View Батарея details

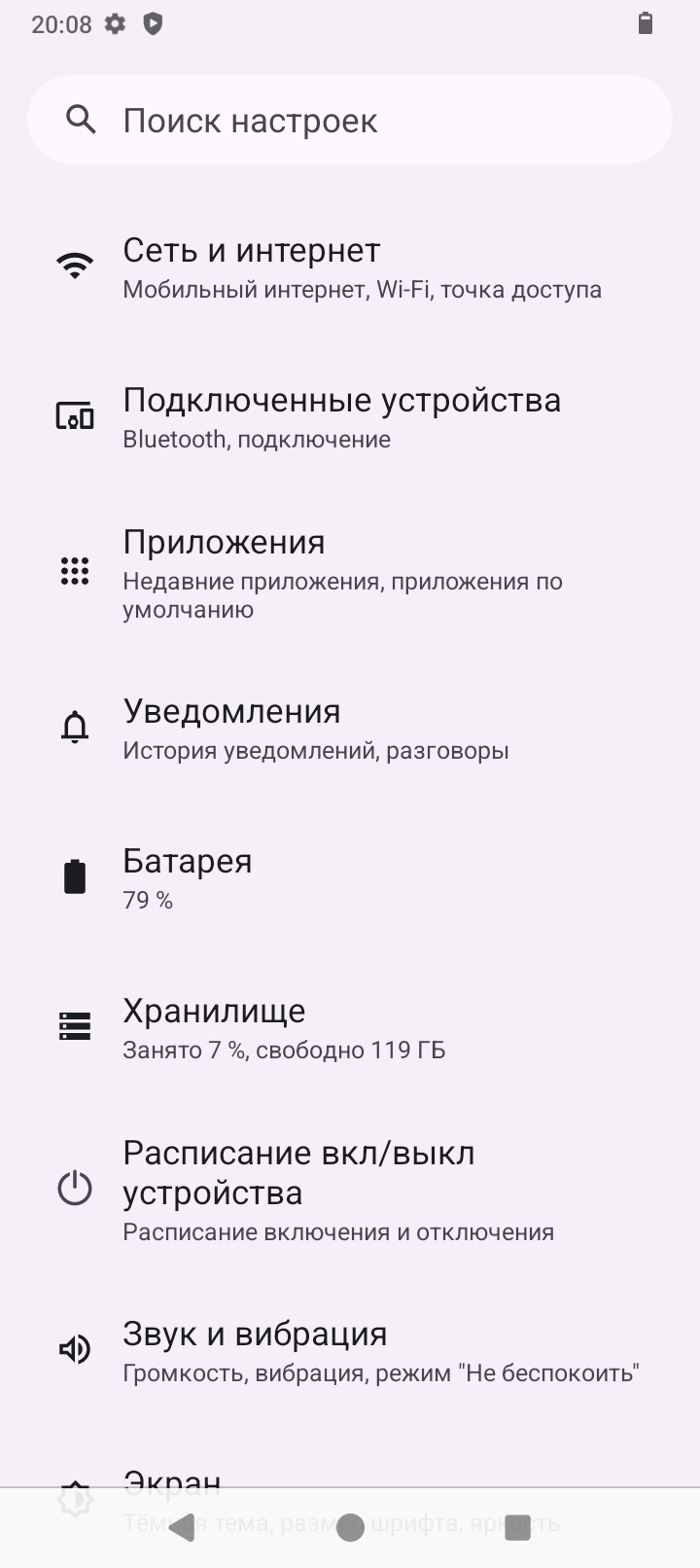point(350,878)
